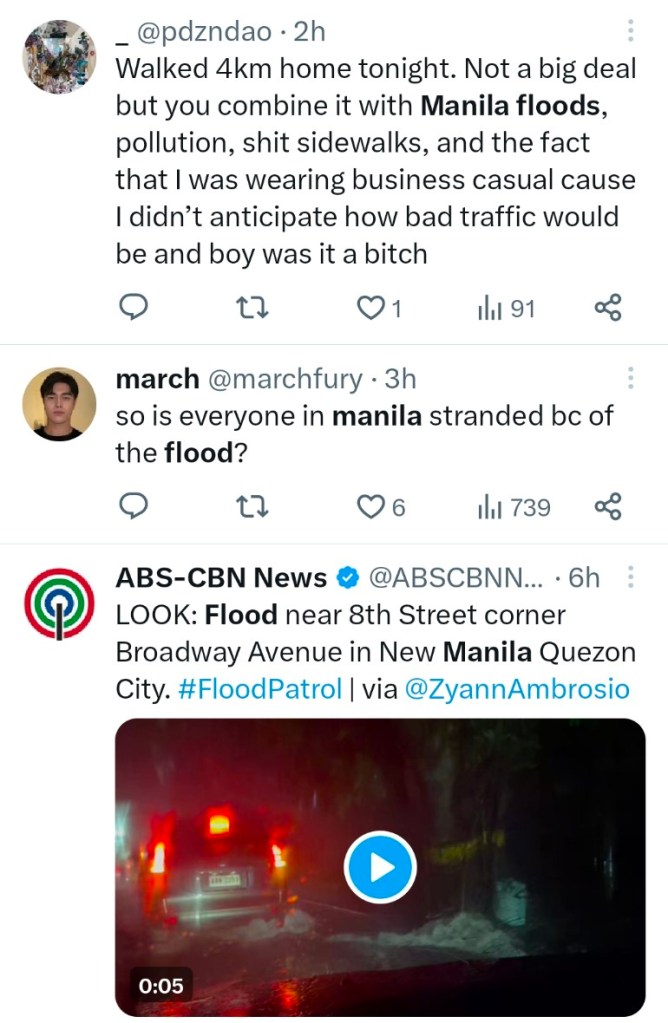Reply to @pdzndao's tweet

click(x=134, y=309)
